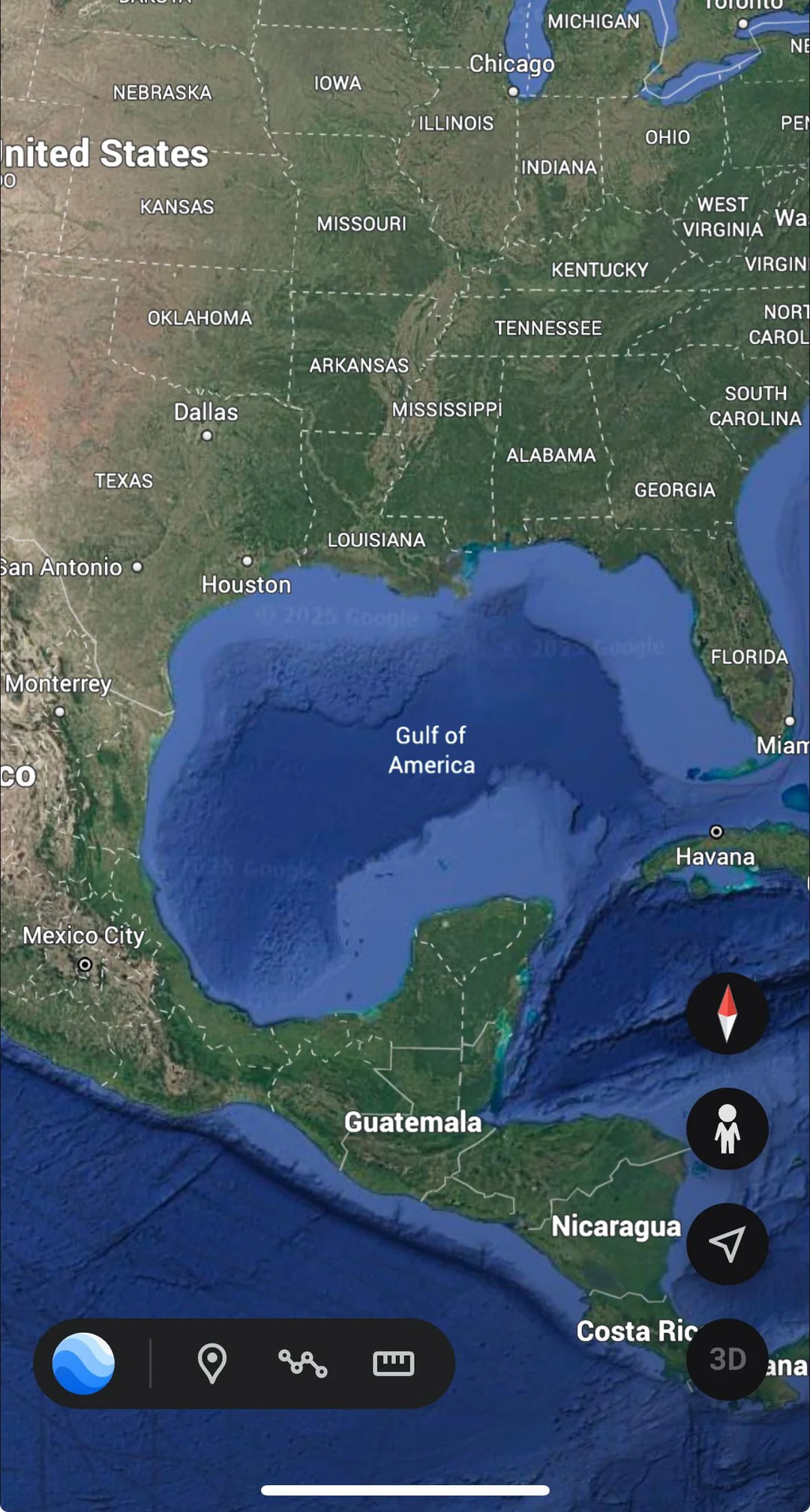Click the Florida state label

pyautogui.click(x=748, y=657)
